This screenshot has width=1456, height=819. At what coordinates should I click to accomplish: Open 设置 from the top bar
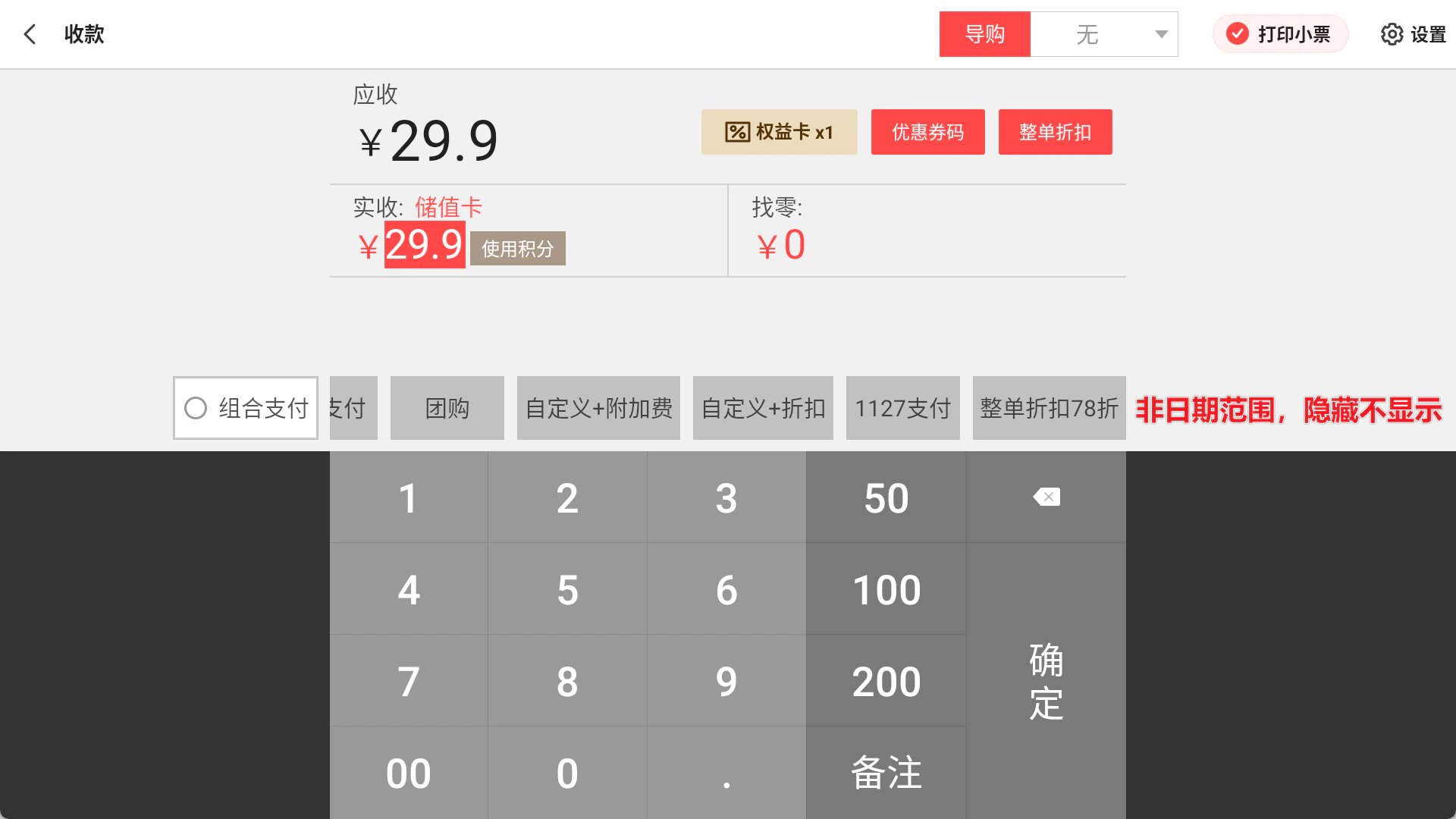point(1414,34)
